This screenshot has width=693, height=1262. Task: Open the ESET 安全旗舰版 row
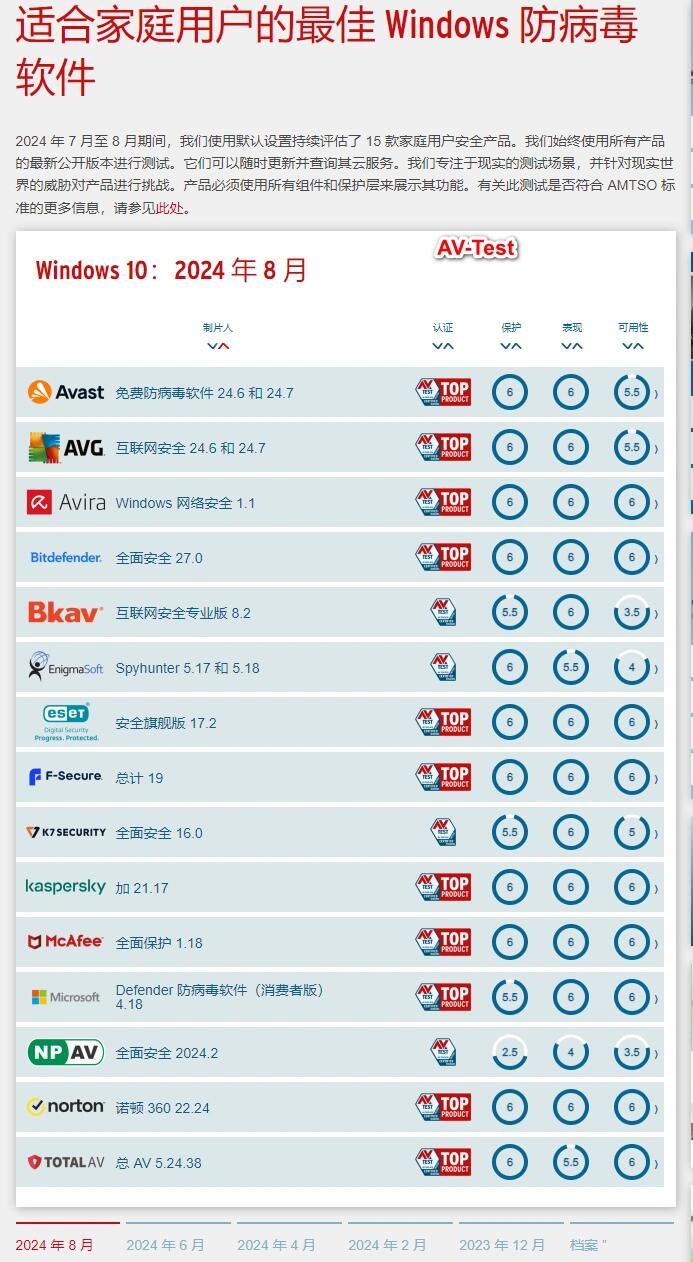[165, 723]
